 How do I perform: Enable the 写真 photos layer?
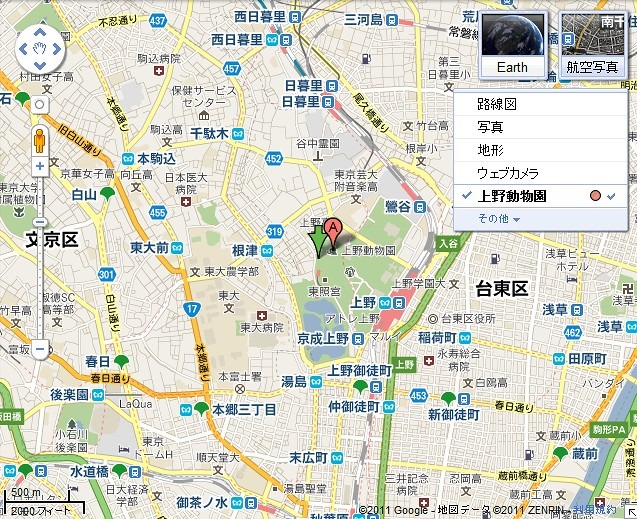(x=490, y=127)
